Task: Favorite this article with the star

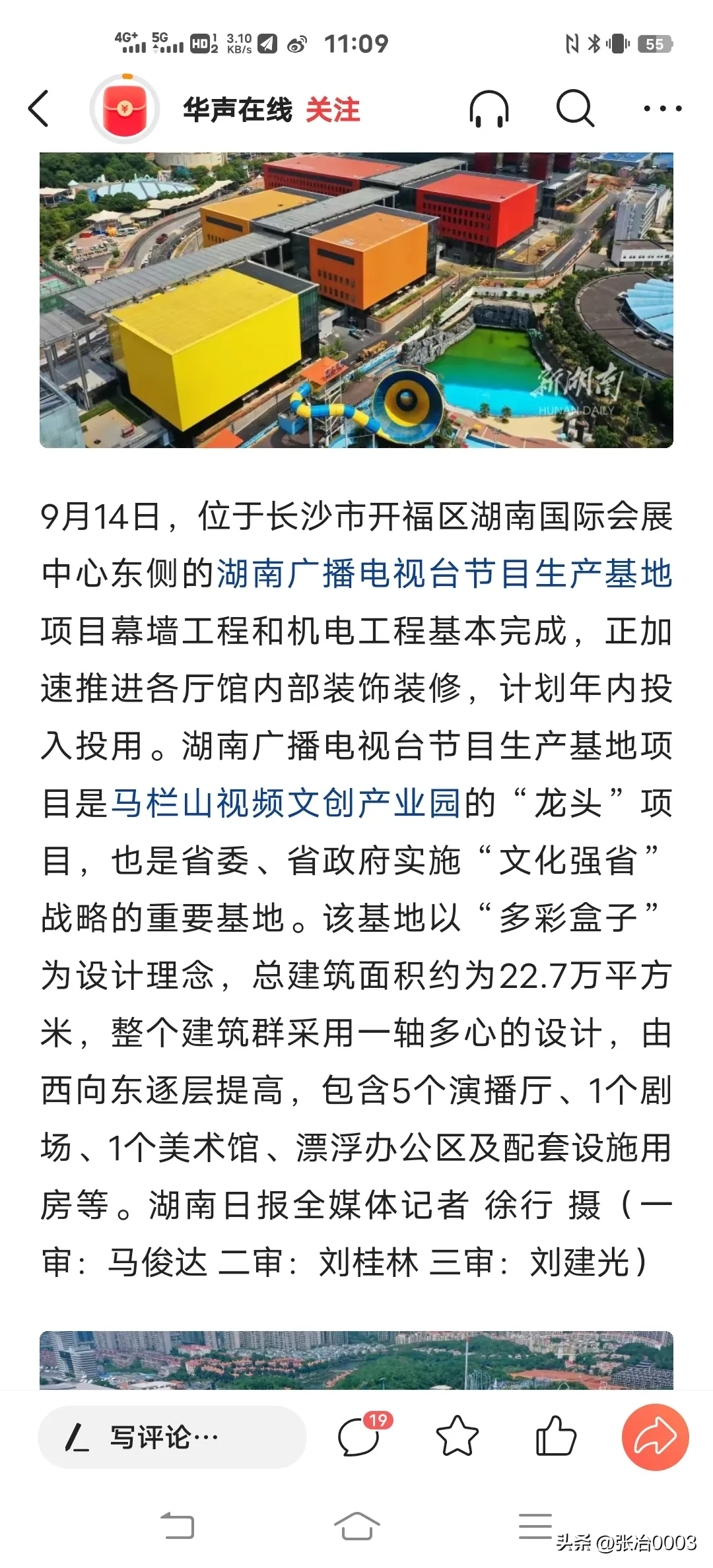Action: (x=457, y=1437)
